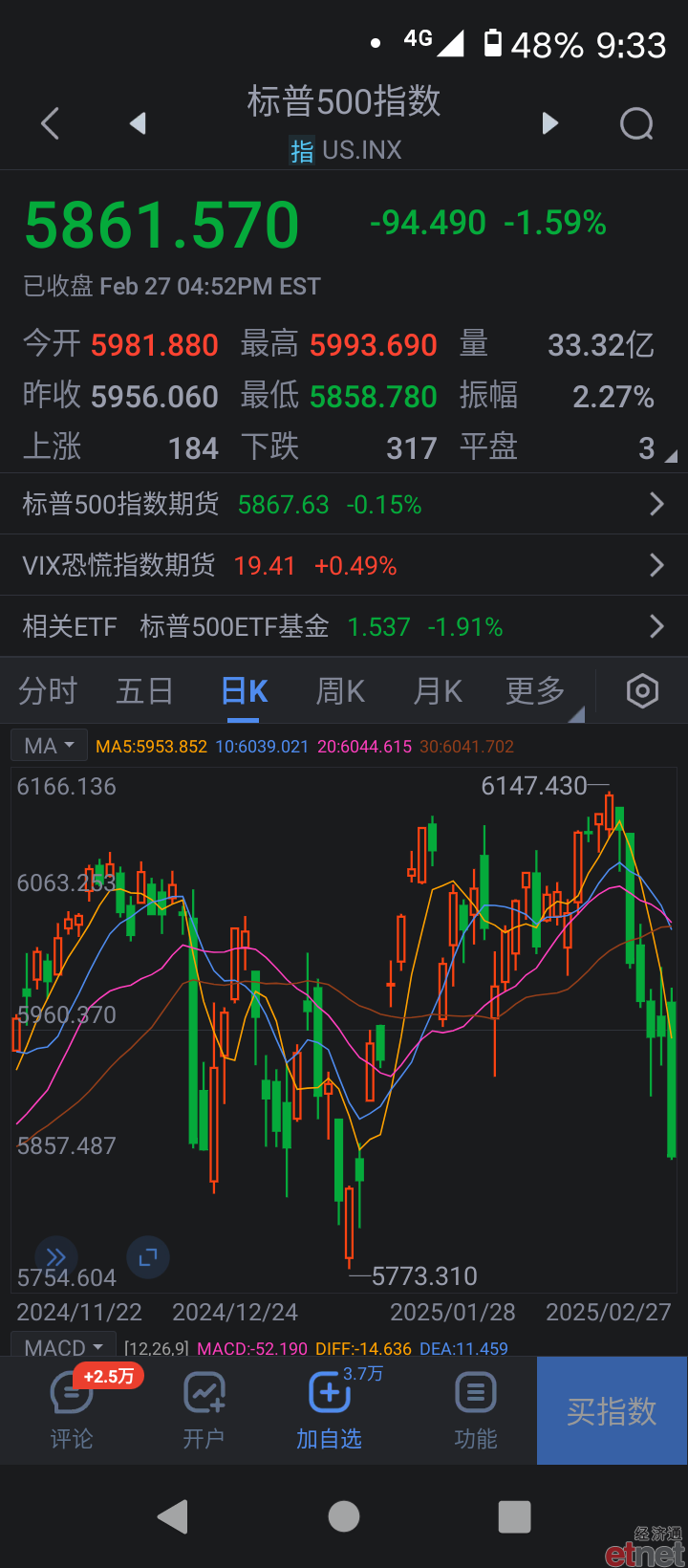Image resolution: width=688 pixels, height=1568 pixels.
Task: Open 评论 comments
Action: pyautogui.click(x=72, y=1411)
